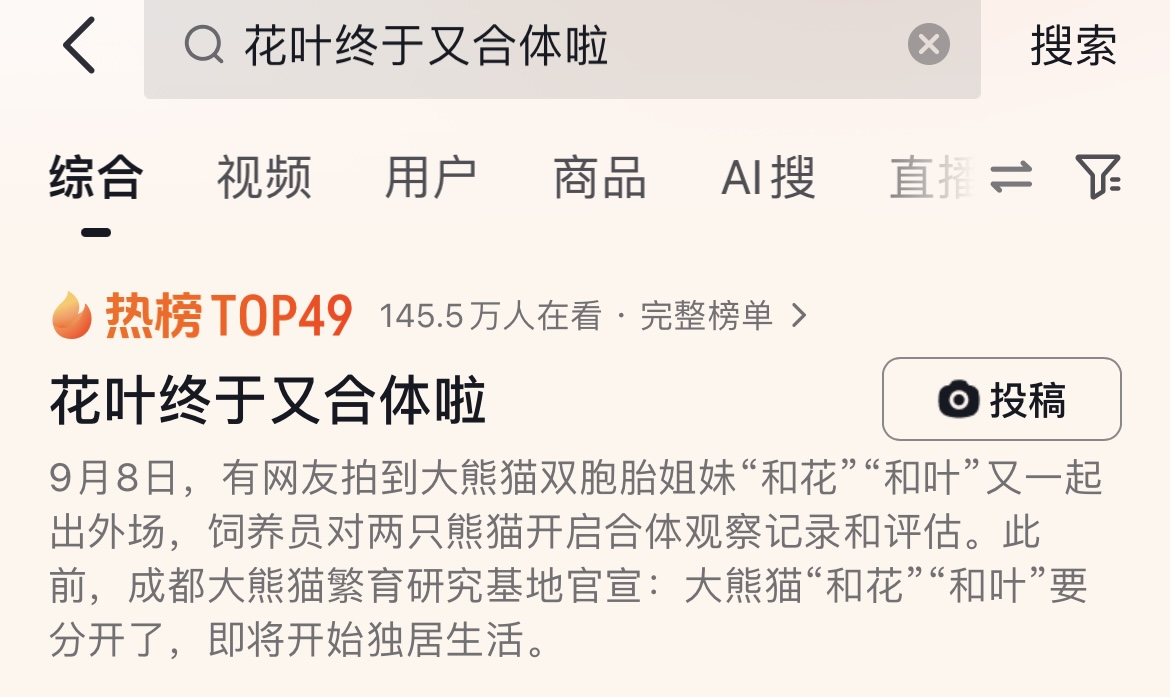The image size is (1170, 697).
Task: Go back using the back arrow
Action: 79,46
